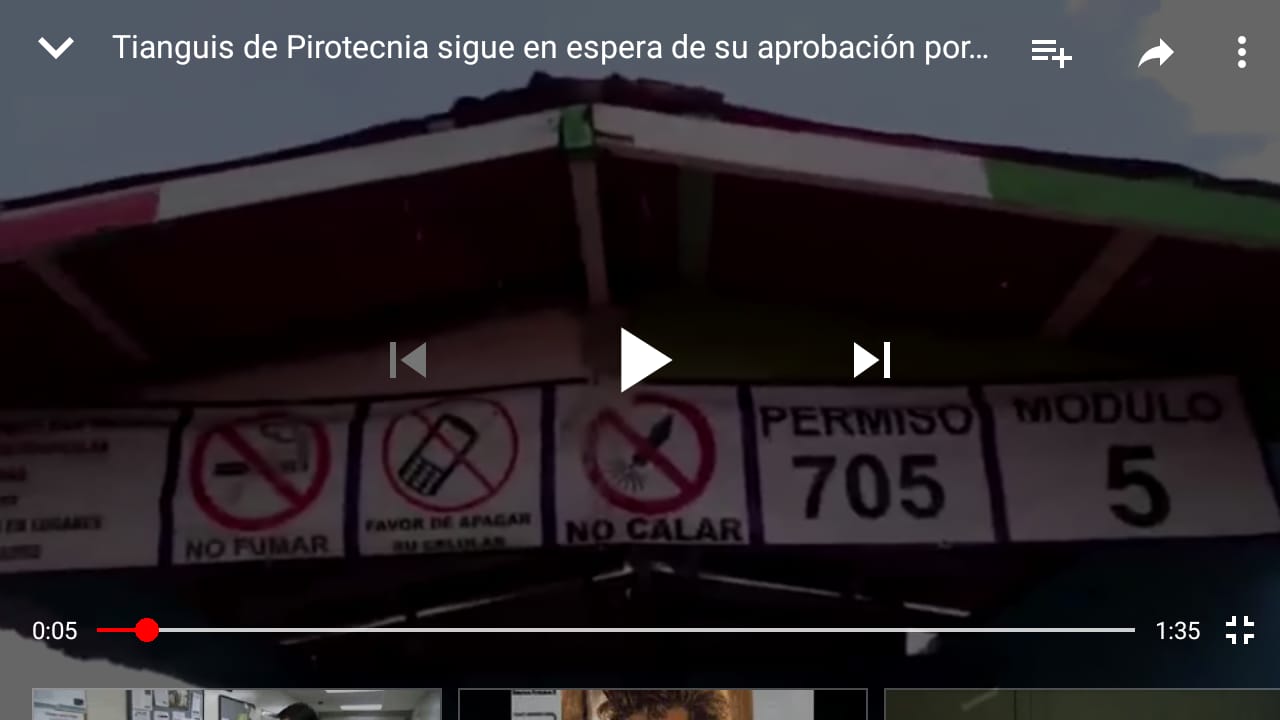Skip to the next video
The width and height of the screenshot is (1280, 720).
[871, 360]
